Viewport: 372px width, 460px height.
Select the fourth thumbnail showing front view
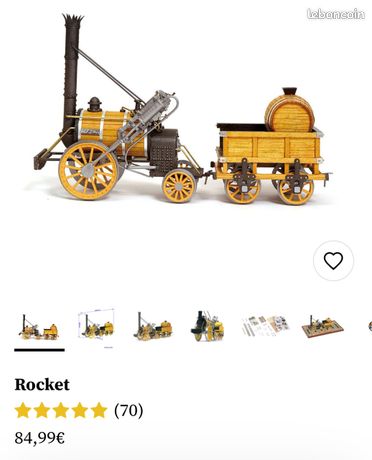point(207,327)
